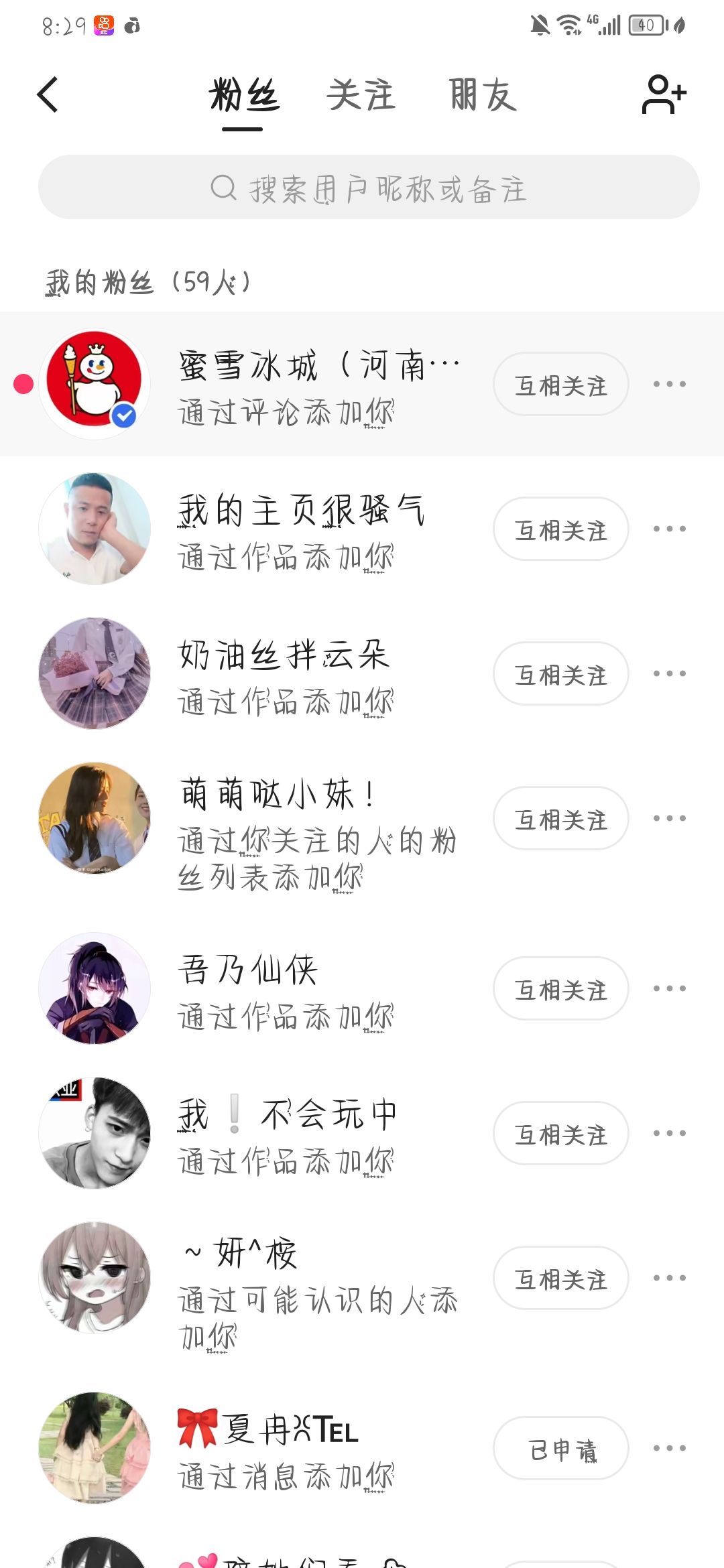Open more options for 我❕不会玩中
Image resolution: width=724 pixels, height=1568 pixels.
[670, 1133]
